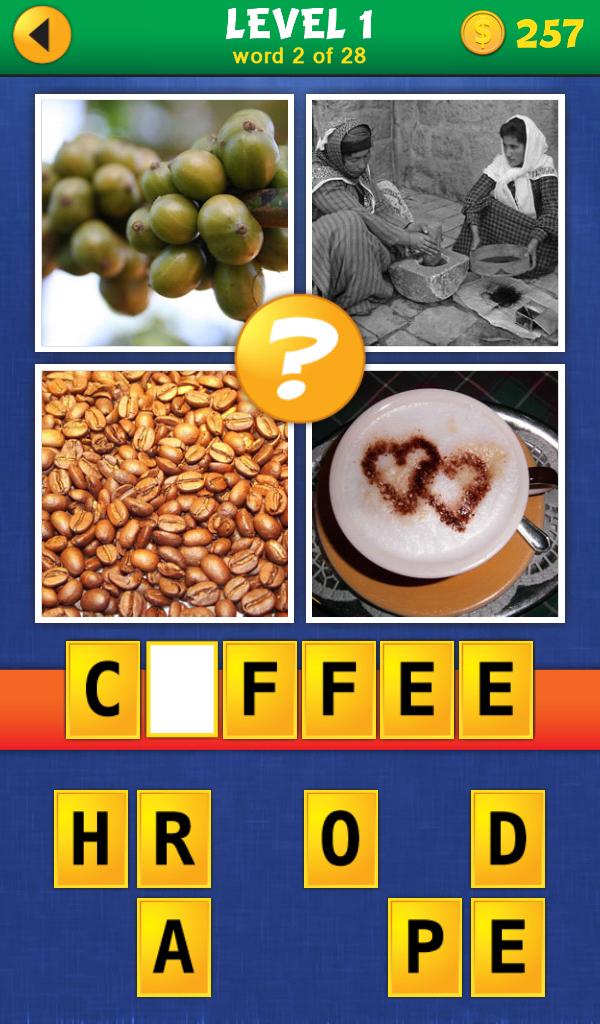Screen dimensions: 600x1024
Task: Choose the letter D tile
Action: [x=508, y=839]
